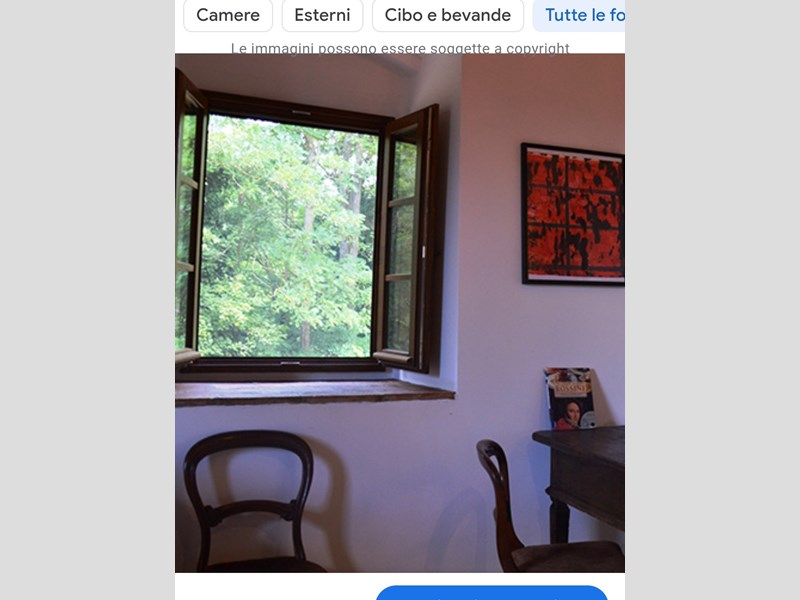Screen dimensions: 800x600
Task: Switch to the Esterni photo category
Action: 322,15
